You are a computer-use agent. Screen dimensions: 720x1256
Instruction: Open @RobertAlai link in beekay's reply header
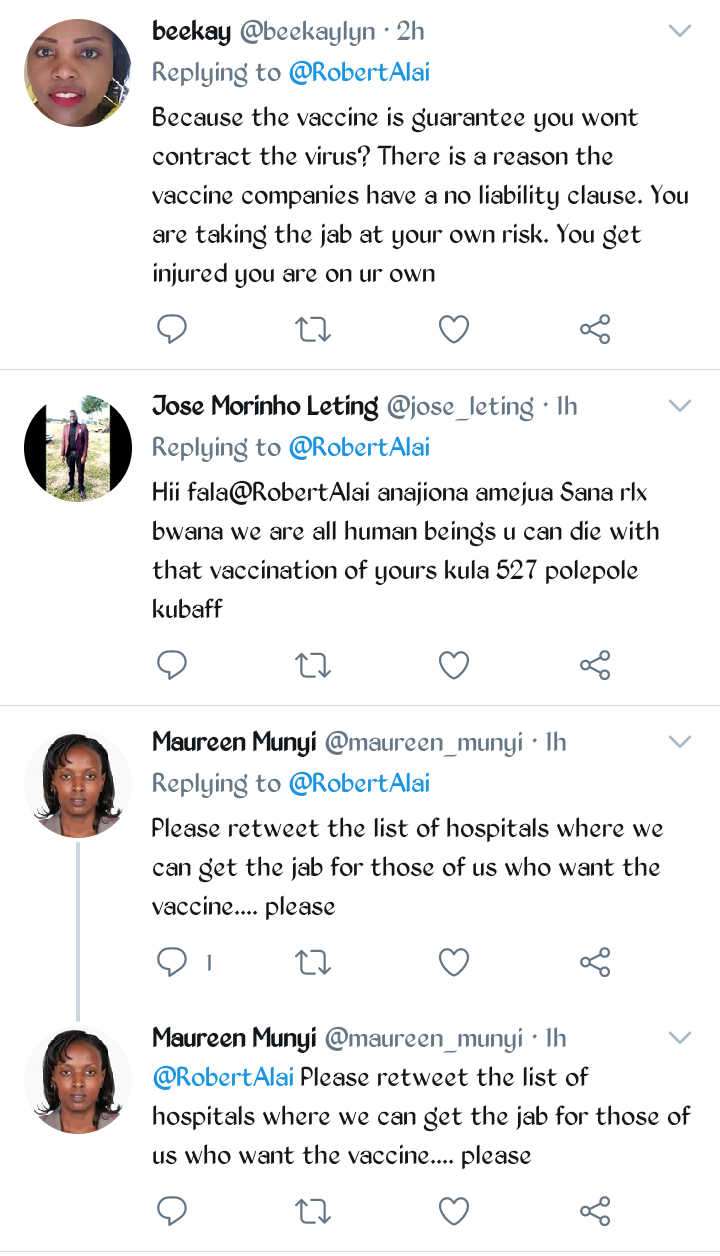coord(359,72)
